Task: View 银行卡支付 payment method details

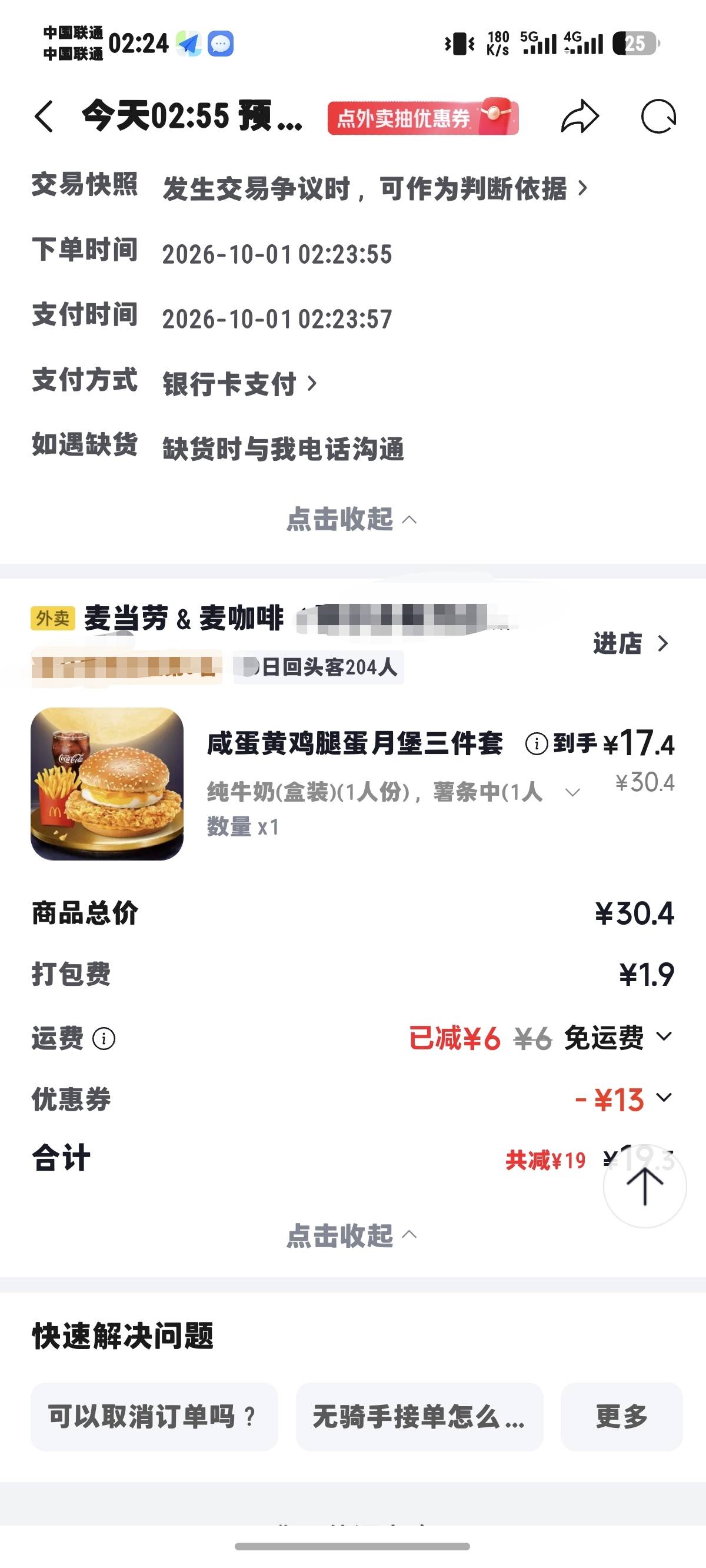Action: tap(240, 384)
